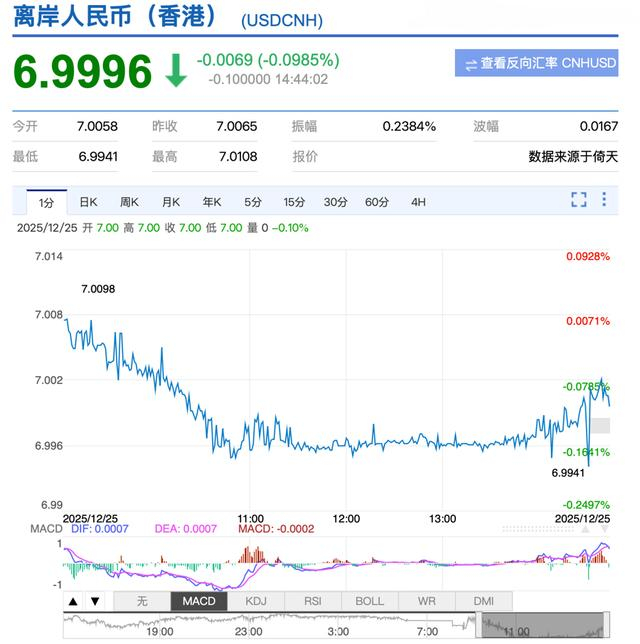The width and height of the screenshot is (640, 644).
Task: Switch indicator to DMI
Action: pyautogui.click(x=483, y=601)
